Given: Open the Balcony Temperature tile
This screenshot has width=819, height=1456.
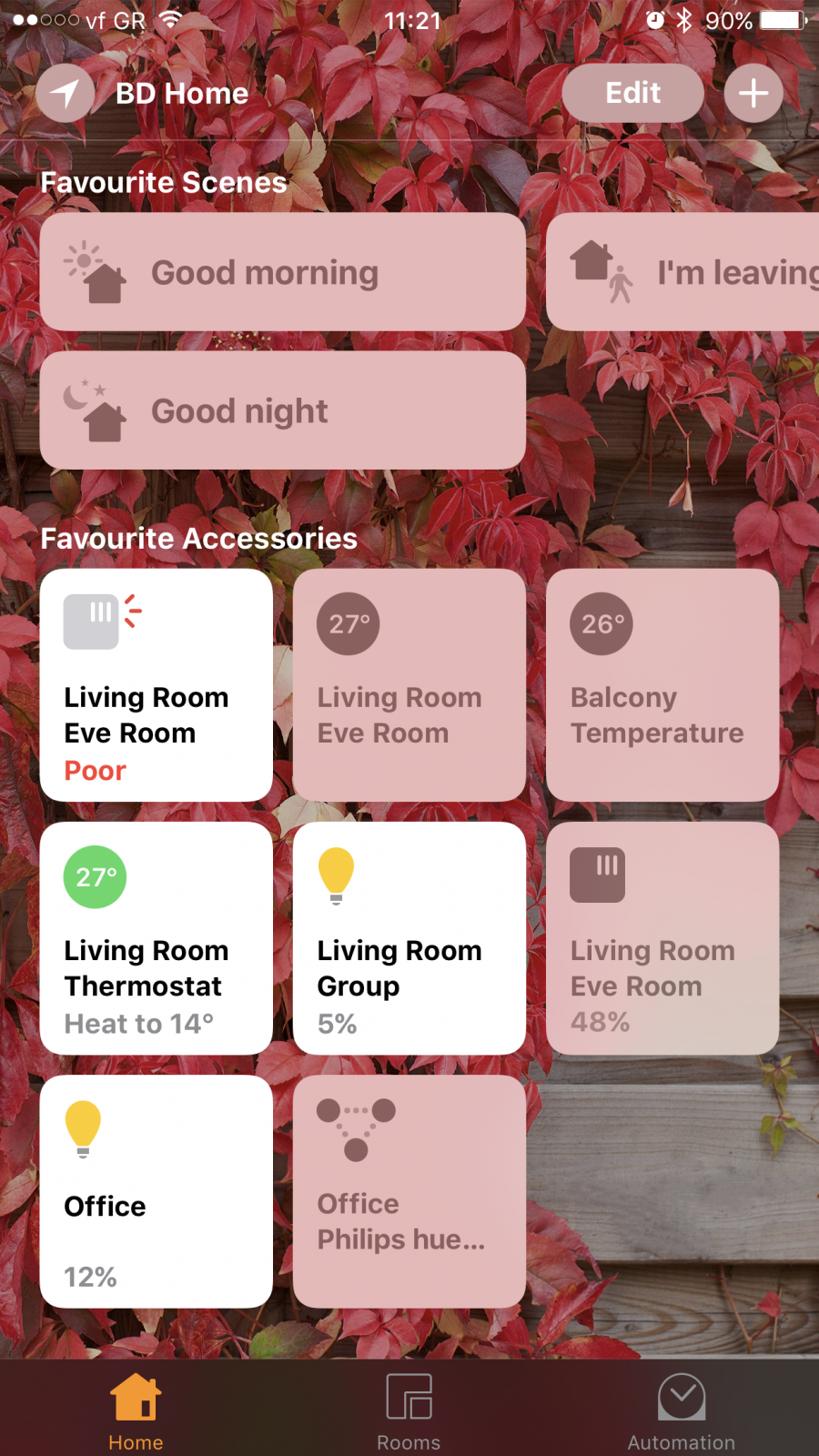Looking at the screenshot, I should click(x=662, y=685).
